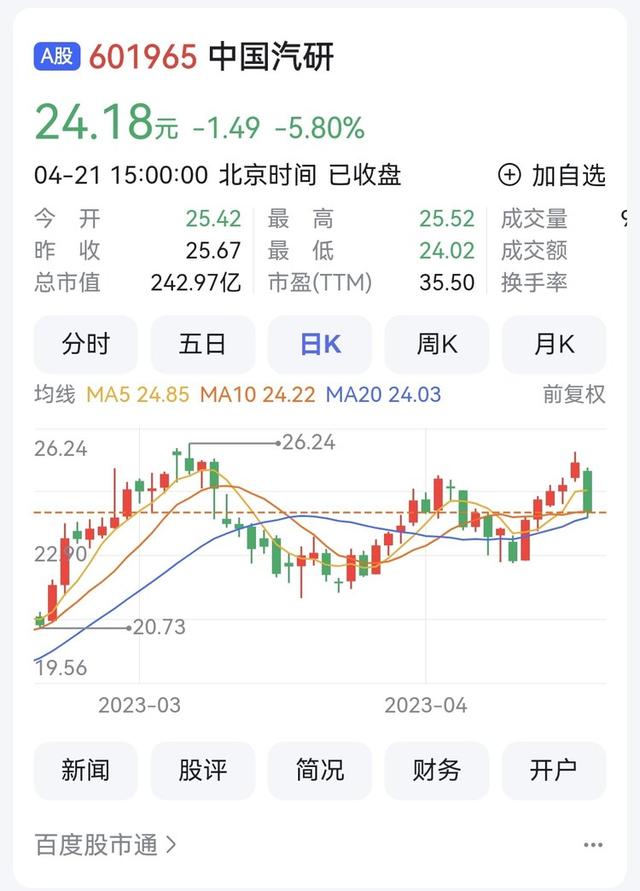Add 中国汽研 to watchlist via 加自选
Image resolution: width=640 pixels, height=891 pixels.
coord(552,176)
